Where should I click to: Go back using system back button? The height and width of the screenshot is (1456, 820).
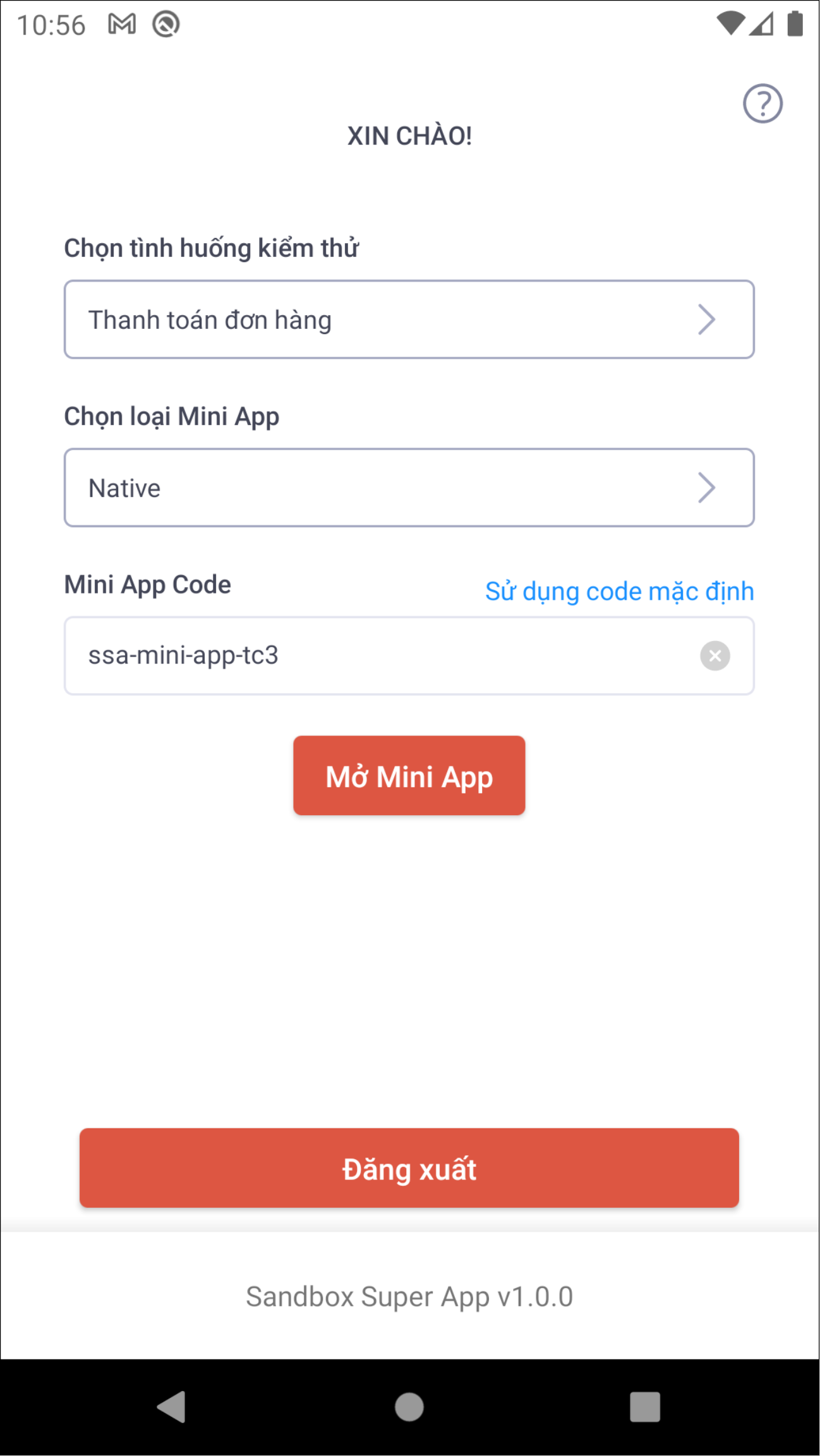[x=172, y=1407]
